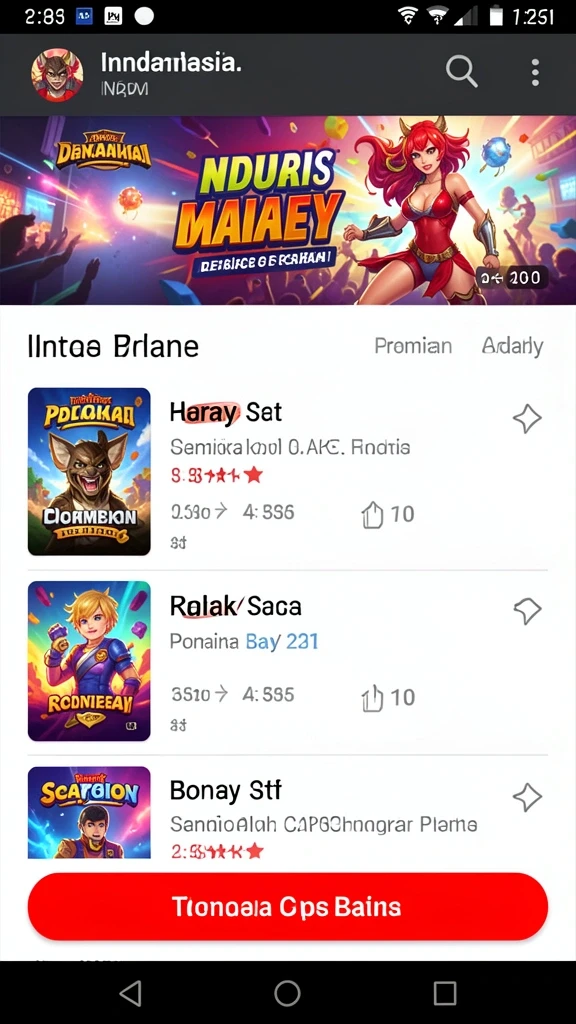Screen dimensions: 576x1024
Task: Tap the red Ttonoaia Cps Bains button
Action: [288, 906]
